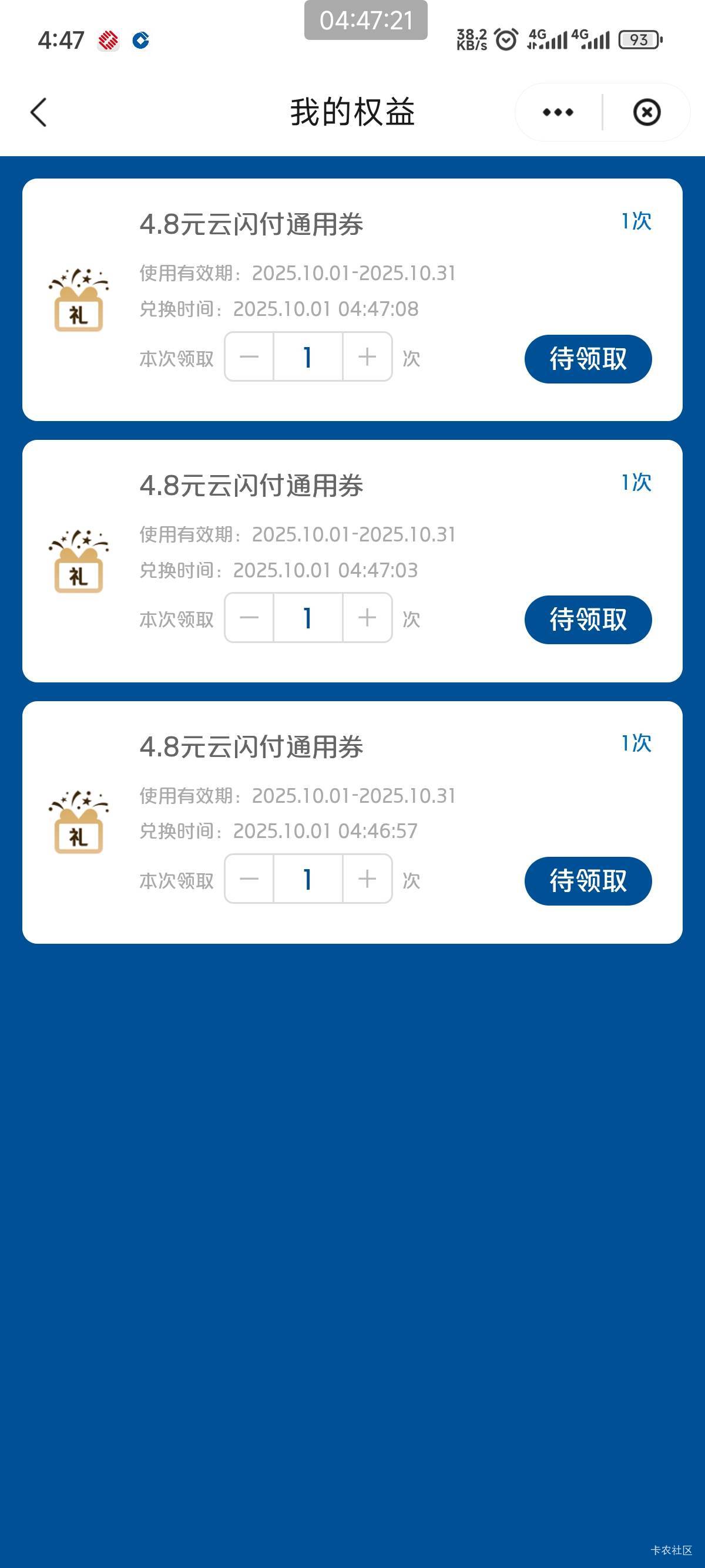The width and height of the screenshot is (705, 1568).
Task: Increase claim count for the 04:46:57 coupon
Action: point(367,879)
